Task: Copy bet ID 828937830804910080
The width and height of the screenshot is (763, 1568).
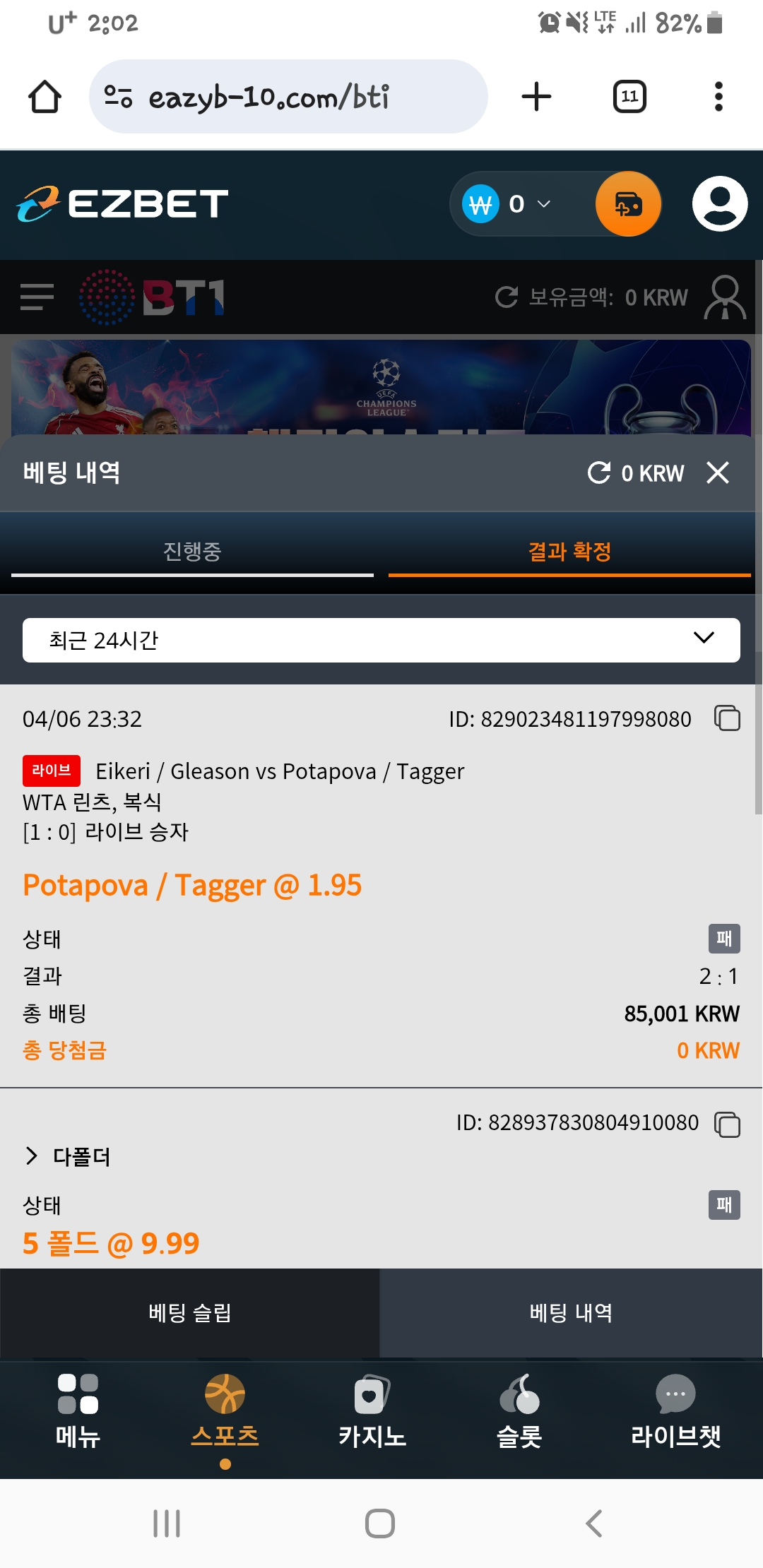Action: (727, 1124)
